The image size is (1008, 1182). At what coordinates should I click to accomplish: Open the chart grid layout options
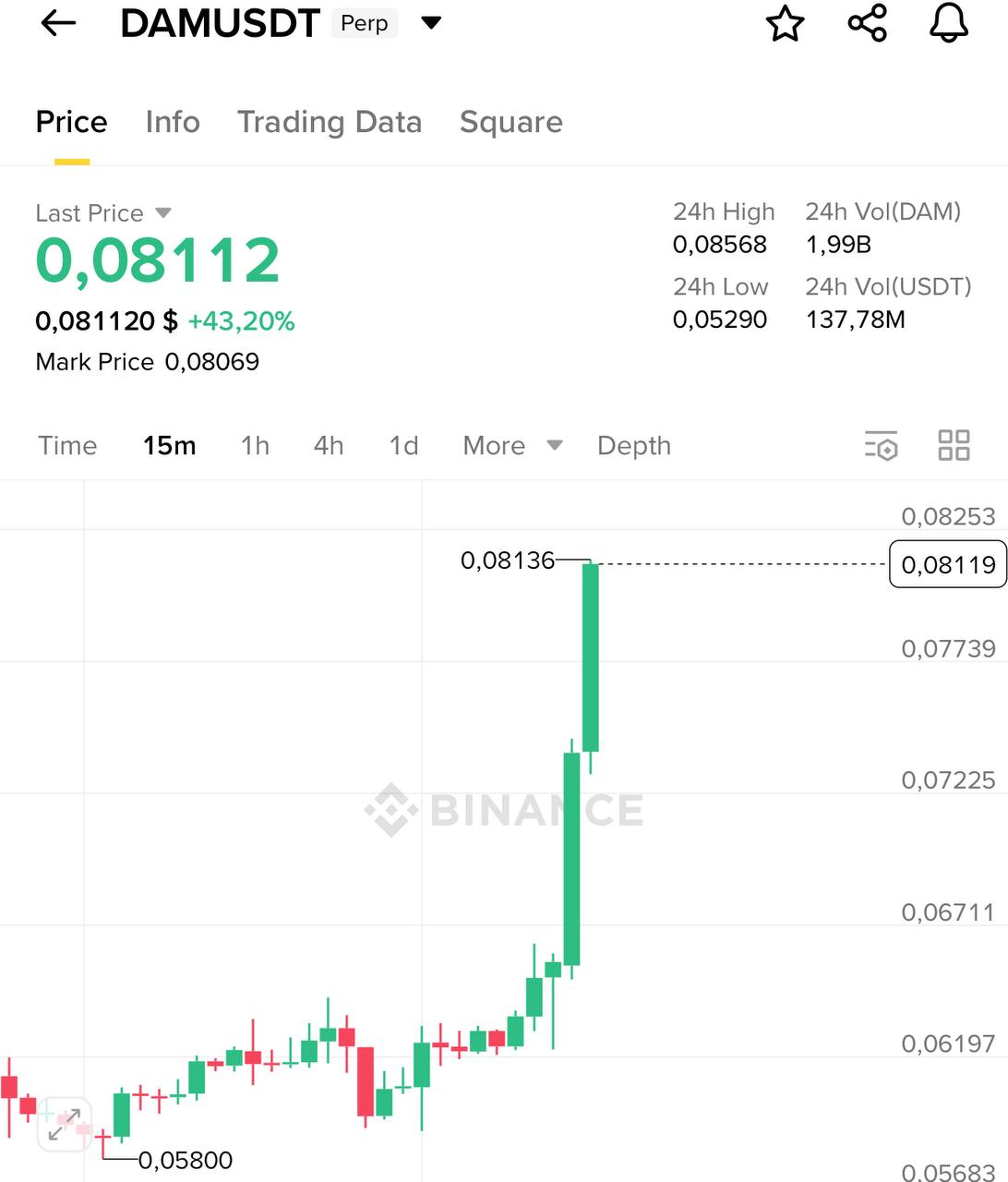[x=954, y=445]
